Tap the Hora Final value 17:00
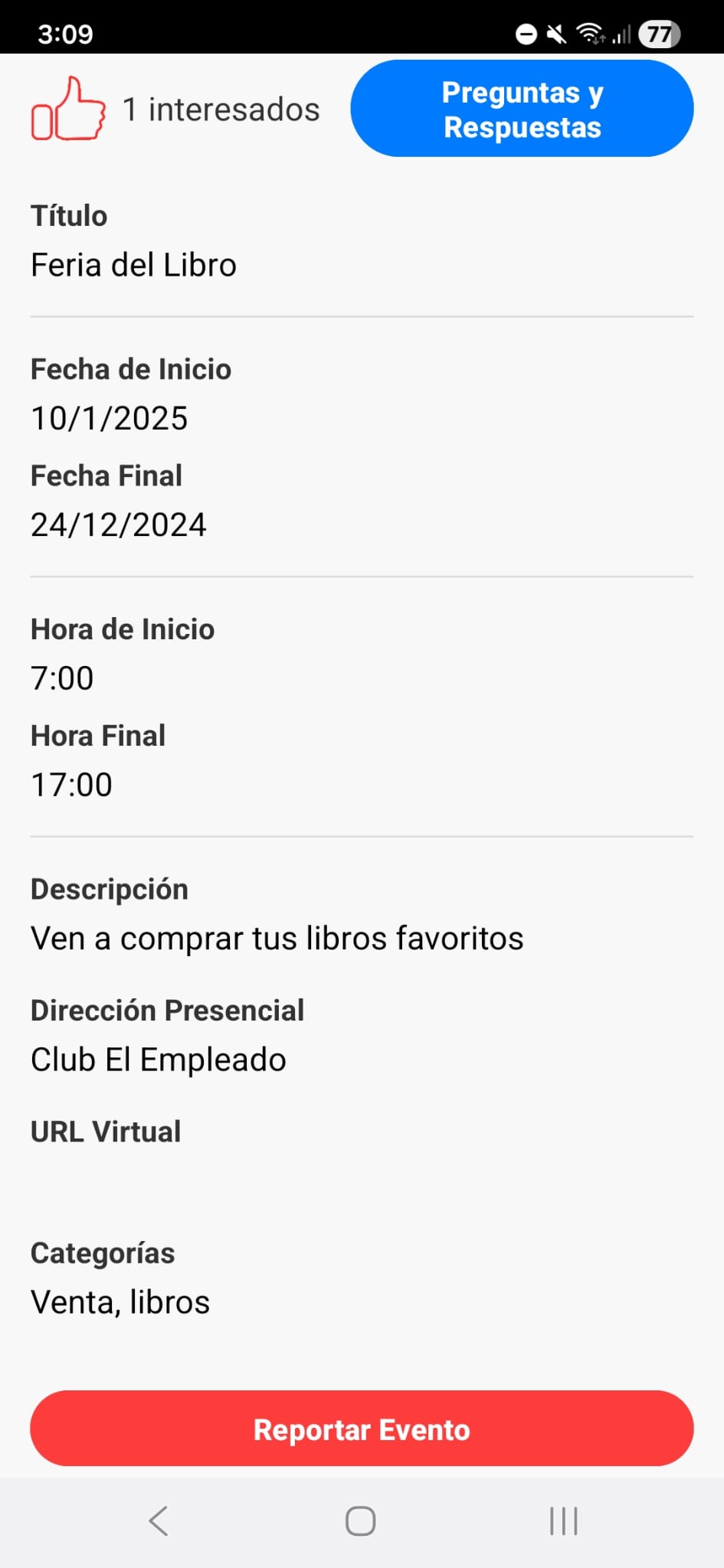 (71, 783)
